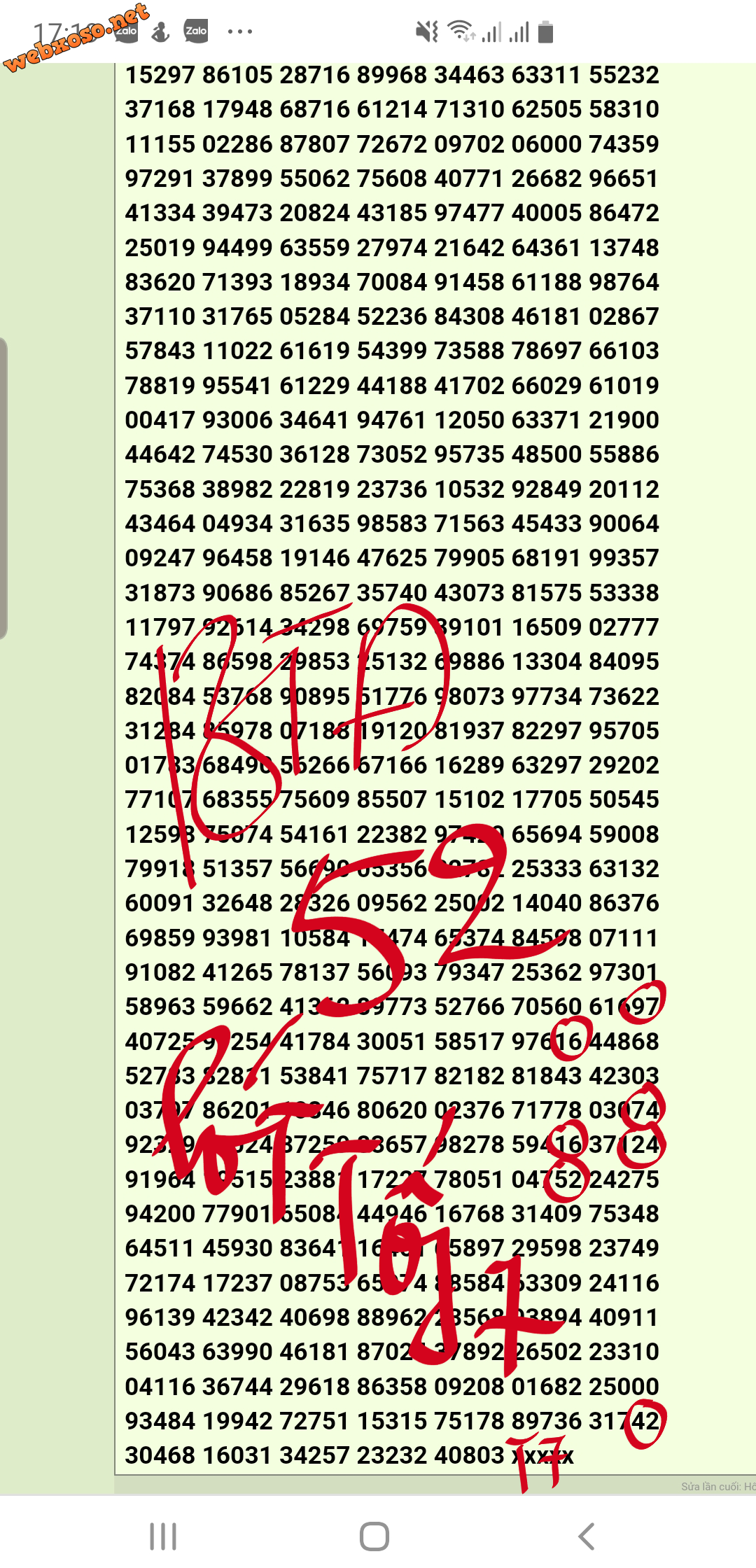The image size is (756, 1568).
Task: Go back with the navigation bar arrow
Action: point(587,1536)
